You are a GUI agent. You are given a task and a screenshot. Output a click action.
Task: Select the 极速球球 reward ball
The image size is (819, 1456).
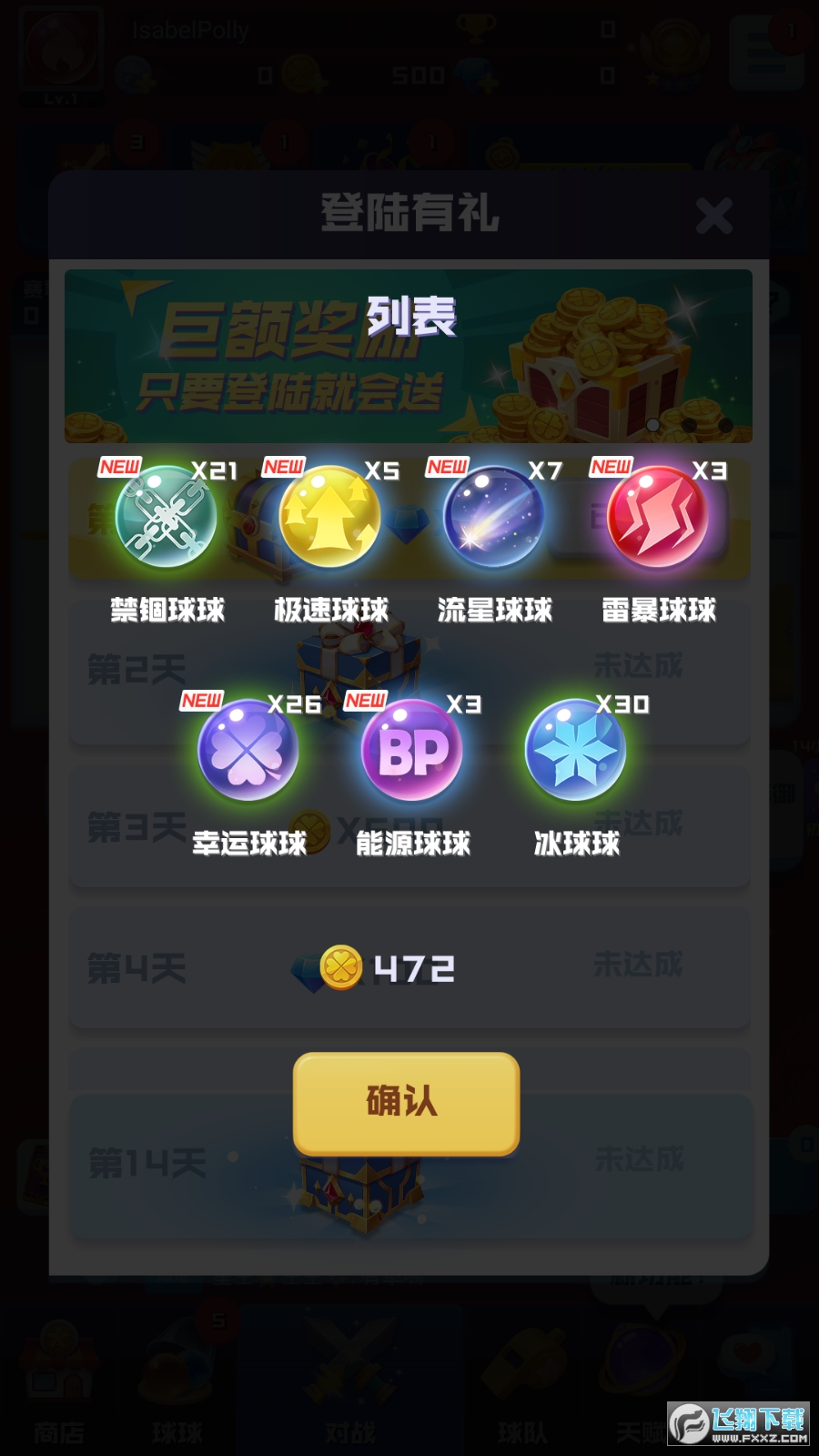pos(329,517)
